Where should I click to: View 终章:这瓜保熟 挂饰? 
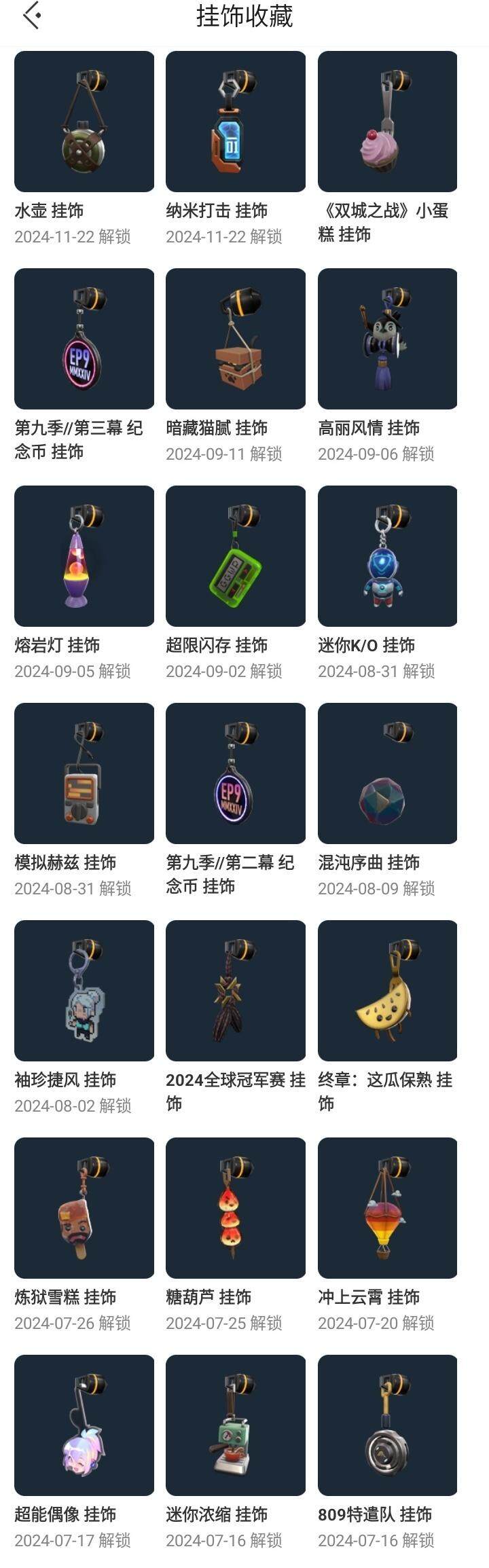pyautogui.click(x=387, y=991)
